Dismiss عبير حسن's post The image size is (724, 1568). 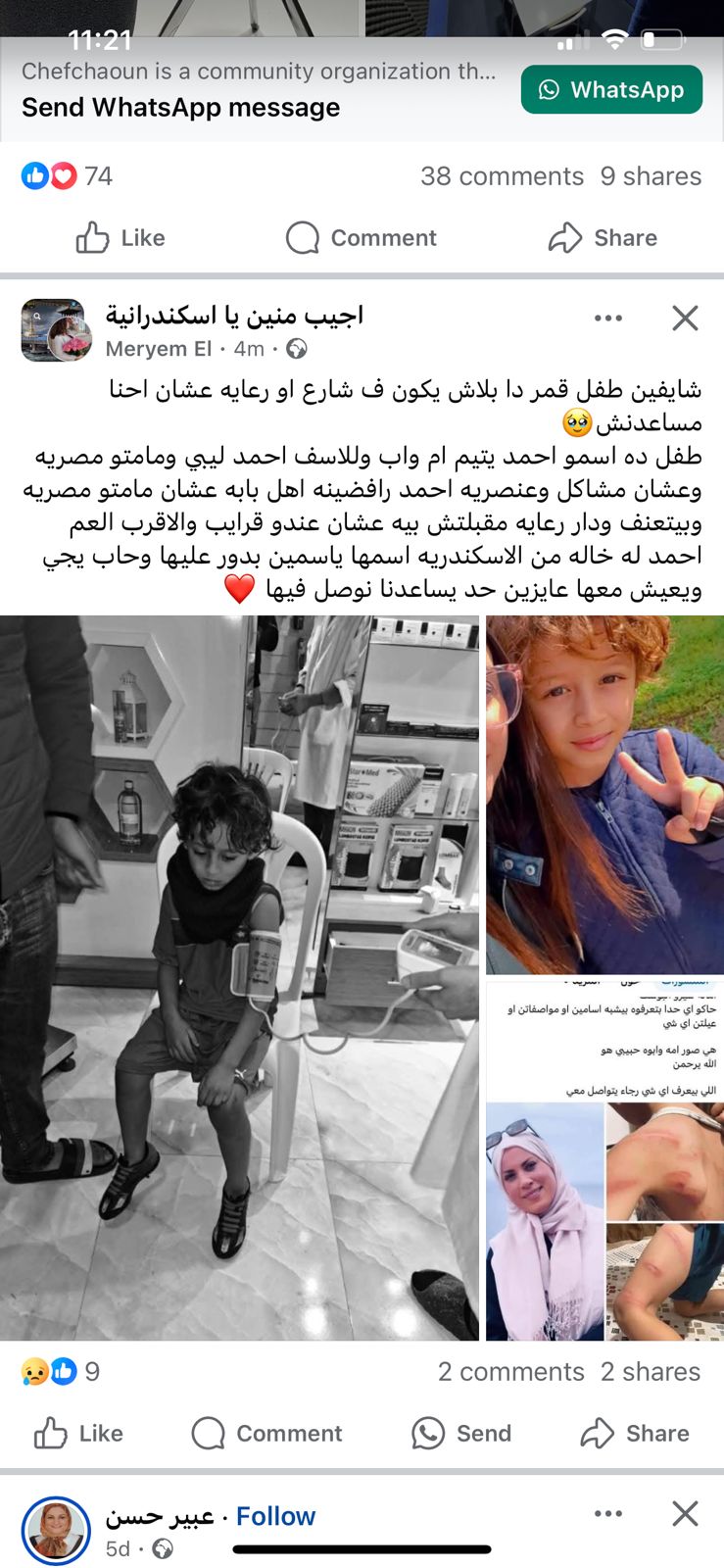685,1514
